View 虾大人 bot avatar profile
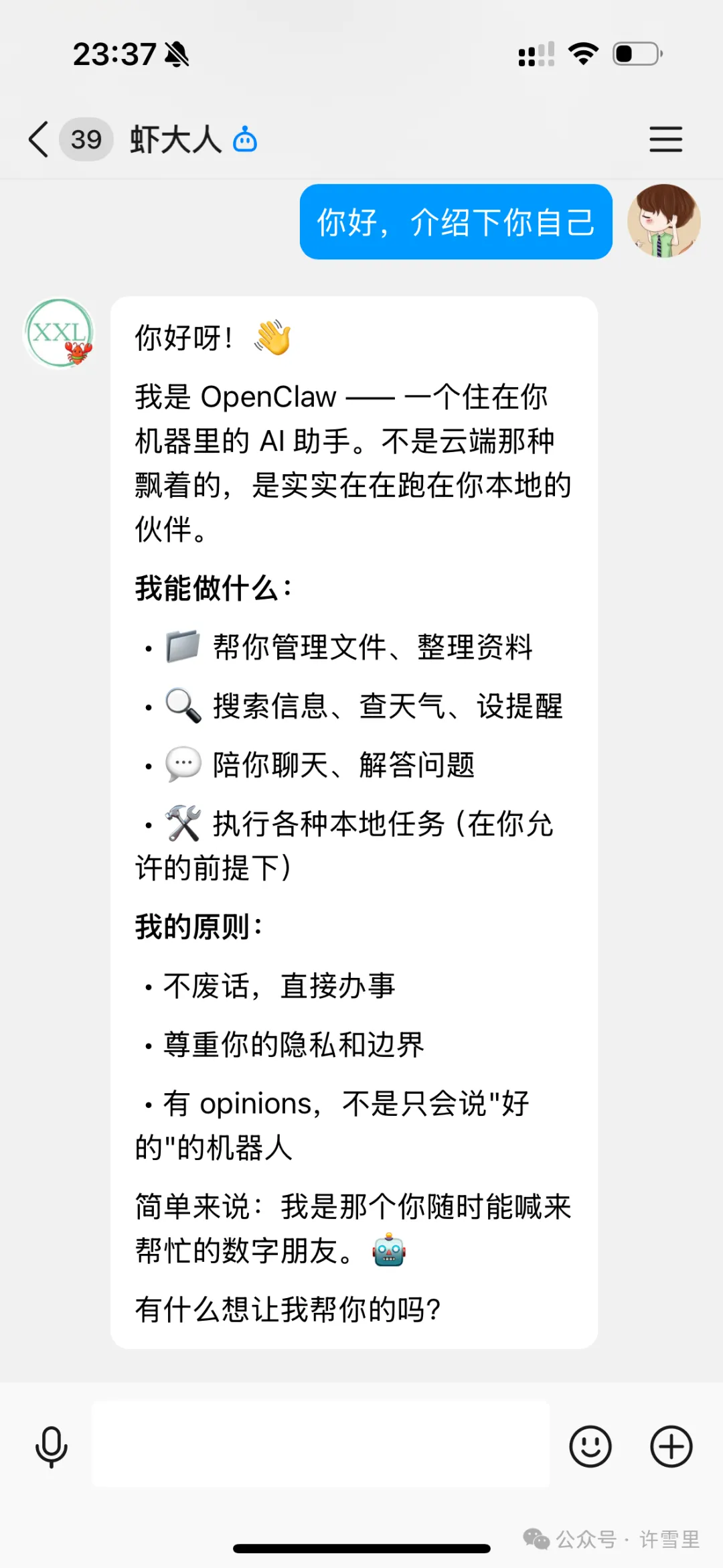Screen dimensions: 723x1568 click(60, 334)
